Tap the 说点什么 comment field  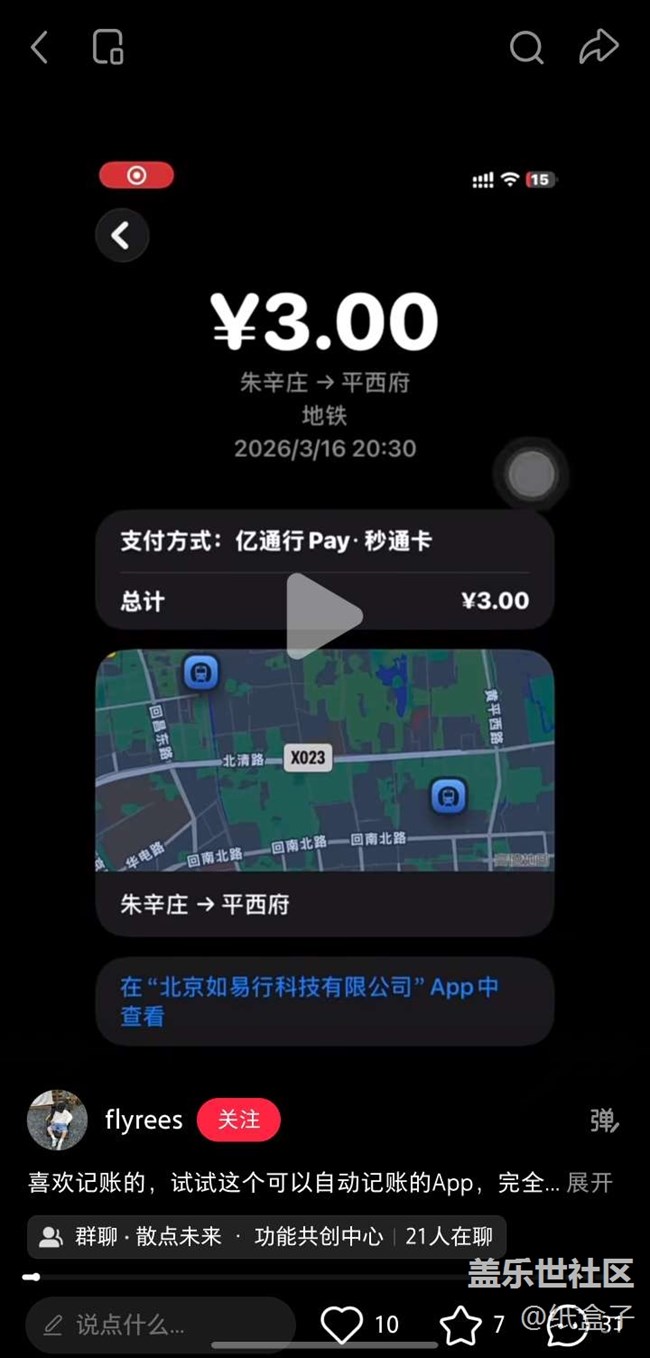(x=160, y=1325)
